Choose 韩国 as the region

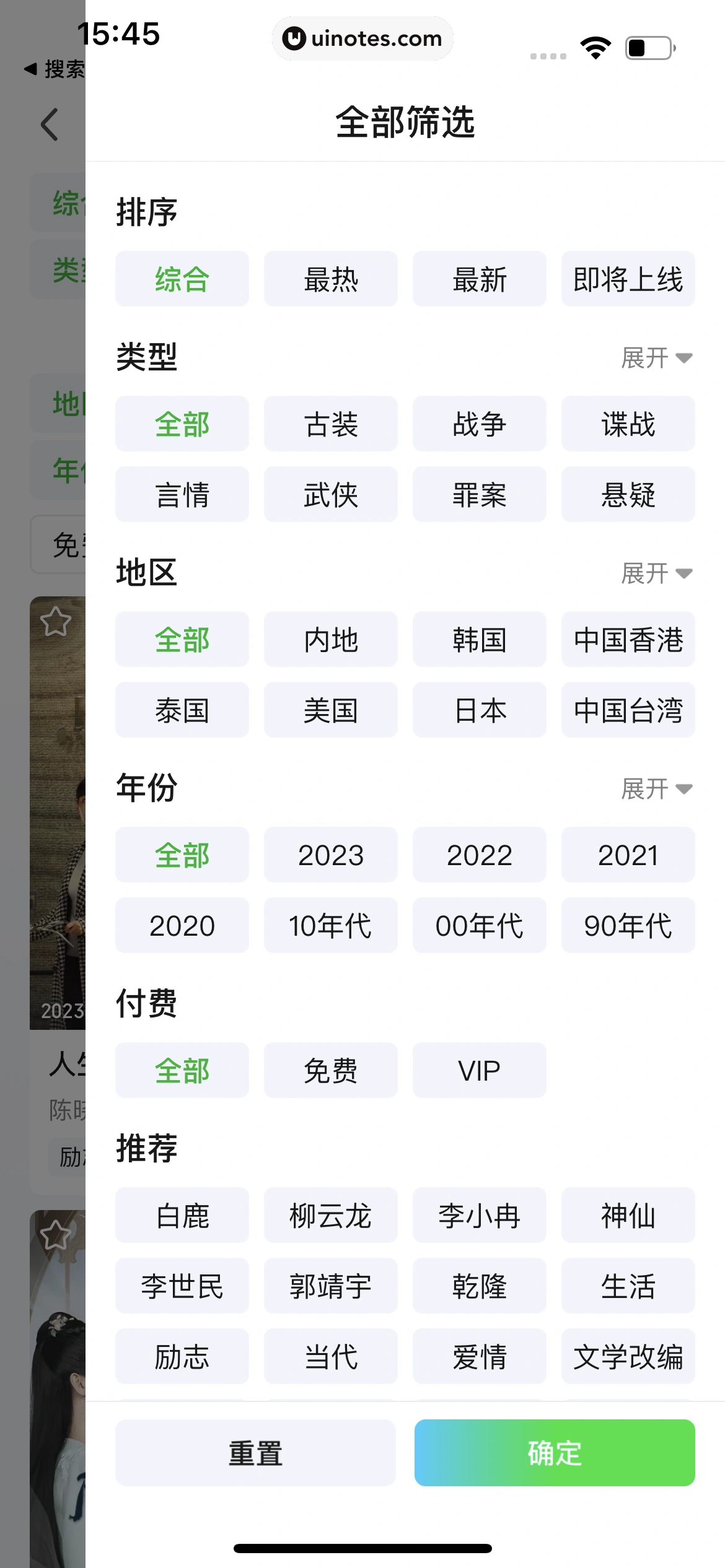(479, 640)
